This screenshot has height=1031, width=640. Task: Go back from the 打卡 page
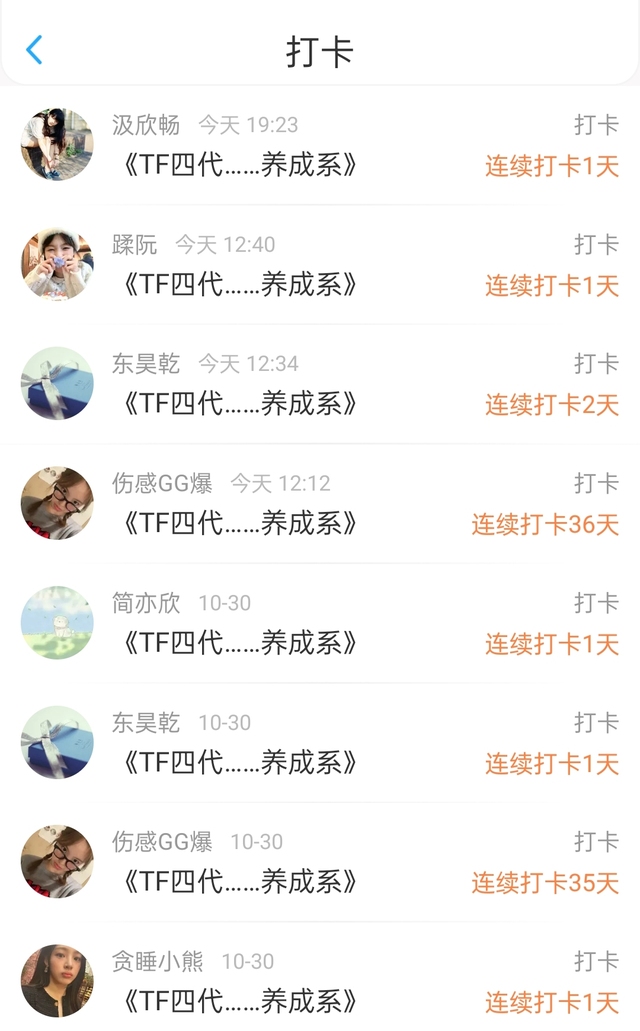tap(35, 50)
